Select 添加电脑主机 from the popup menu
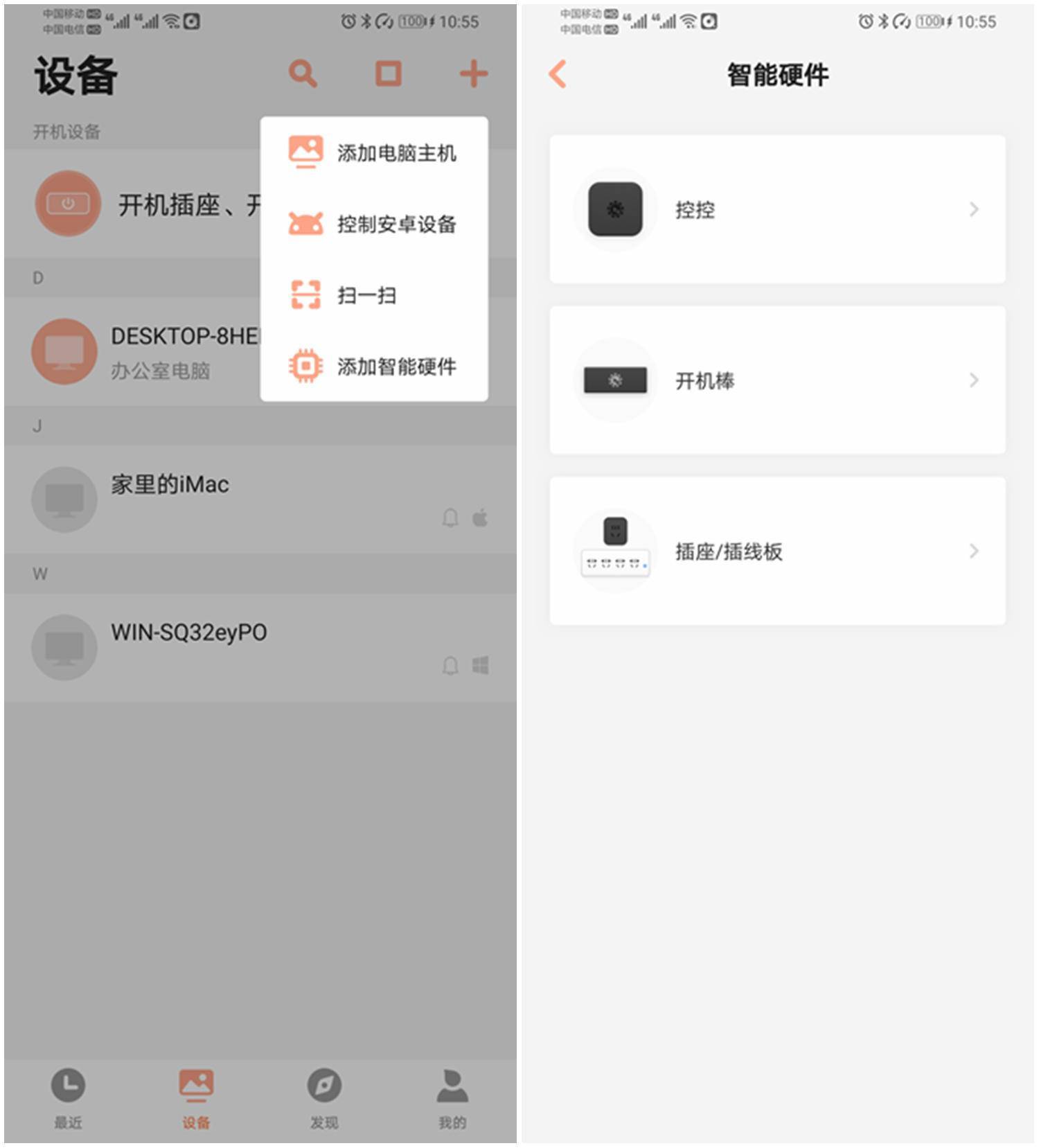1039x1148 pixels. pyautogui.click(x=374, y=152)
